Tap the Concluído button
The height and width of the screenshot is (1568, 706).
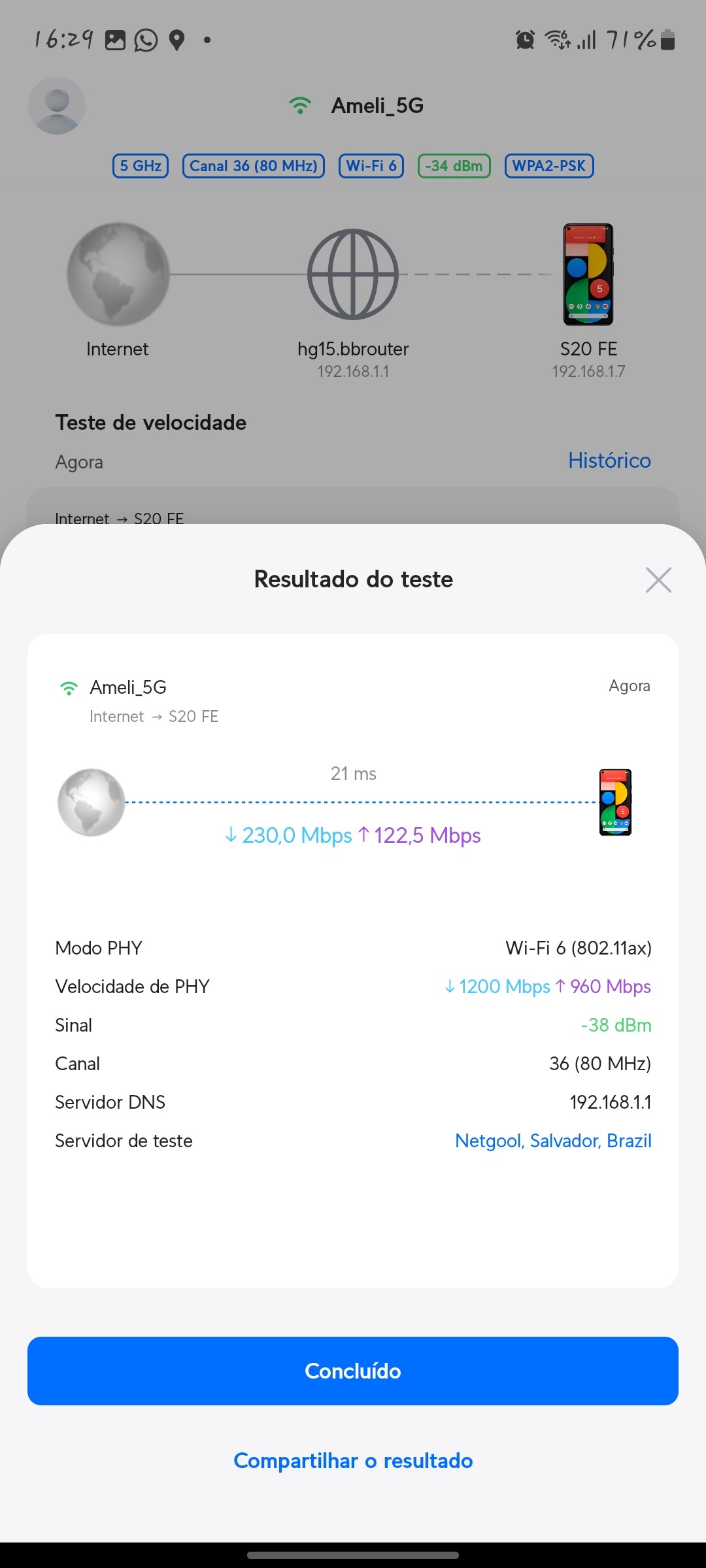(x=353, y=1371)
